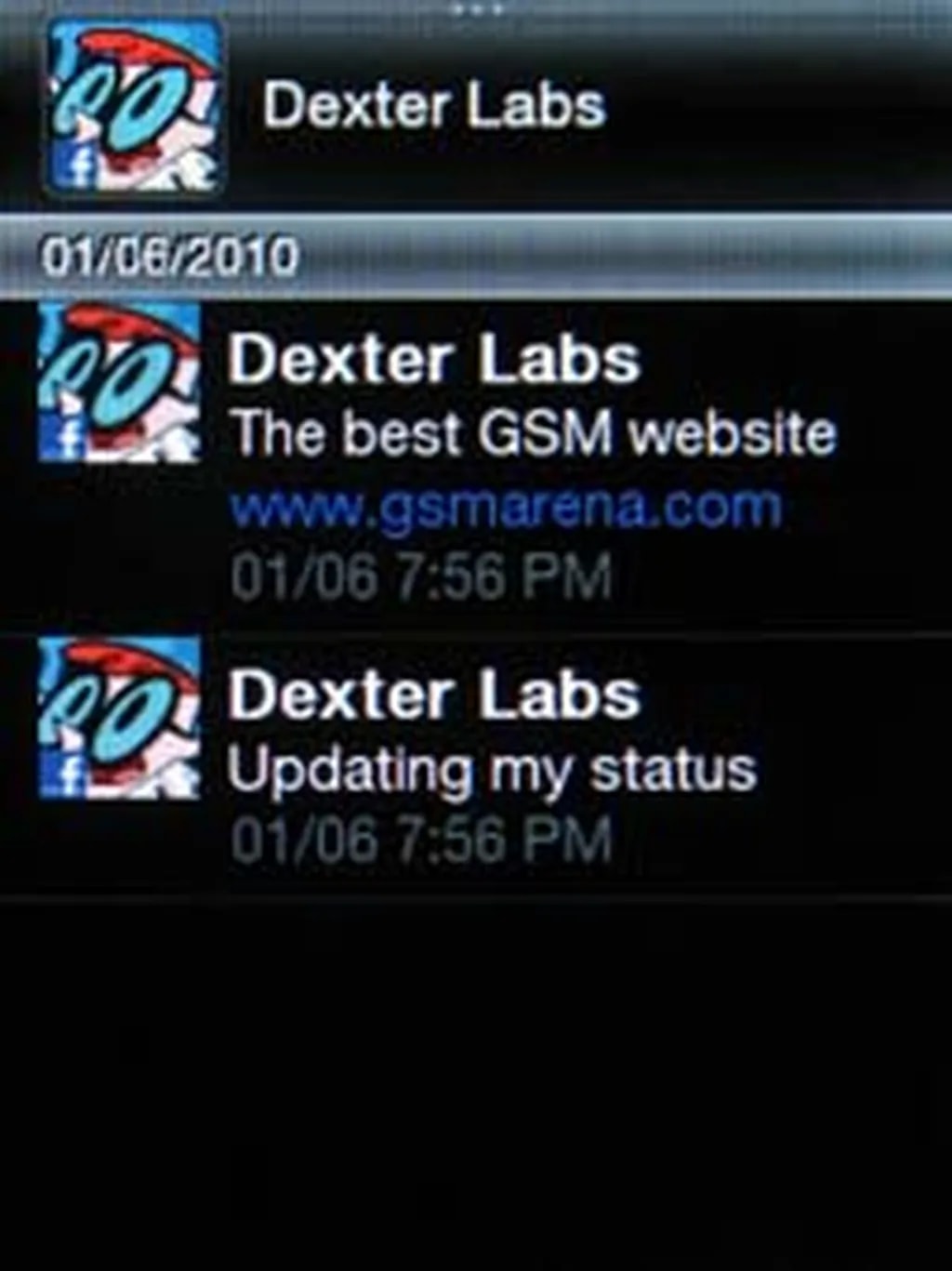Image resolution: width=952 pixels, height=1271 pixels.
Task: Open the Dexter Labs header profile
Action: [433, 105]
